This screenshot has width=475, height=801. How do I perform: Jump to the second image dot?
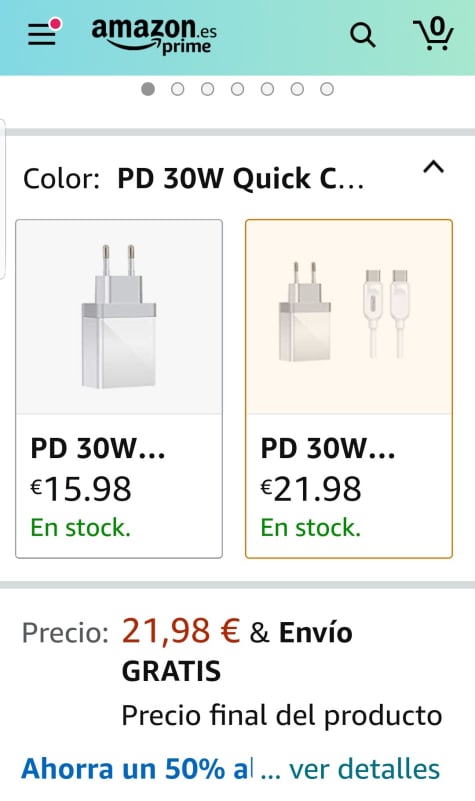pos(178,89)
